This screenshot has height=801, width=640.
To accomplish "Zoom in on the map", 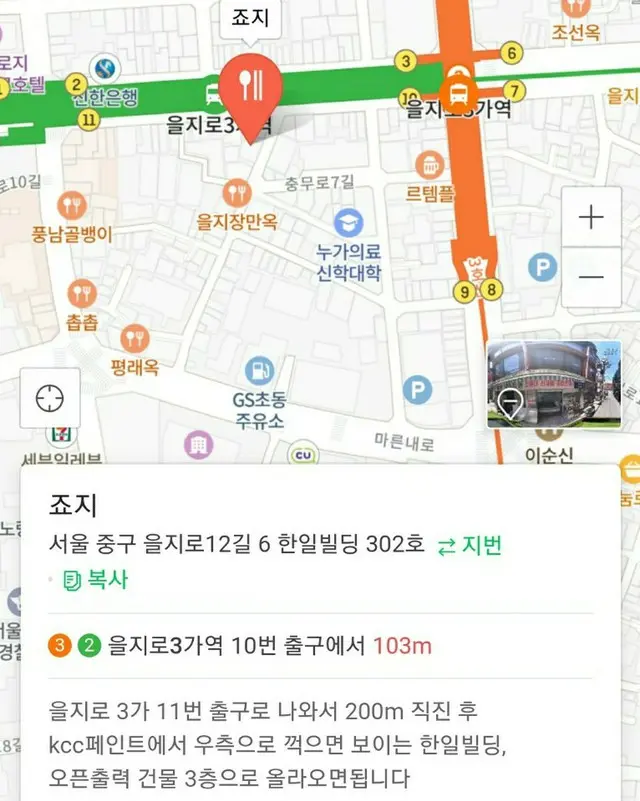I will pos(591,217).
